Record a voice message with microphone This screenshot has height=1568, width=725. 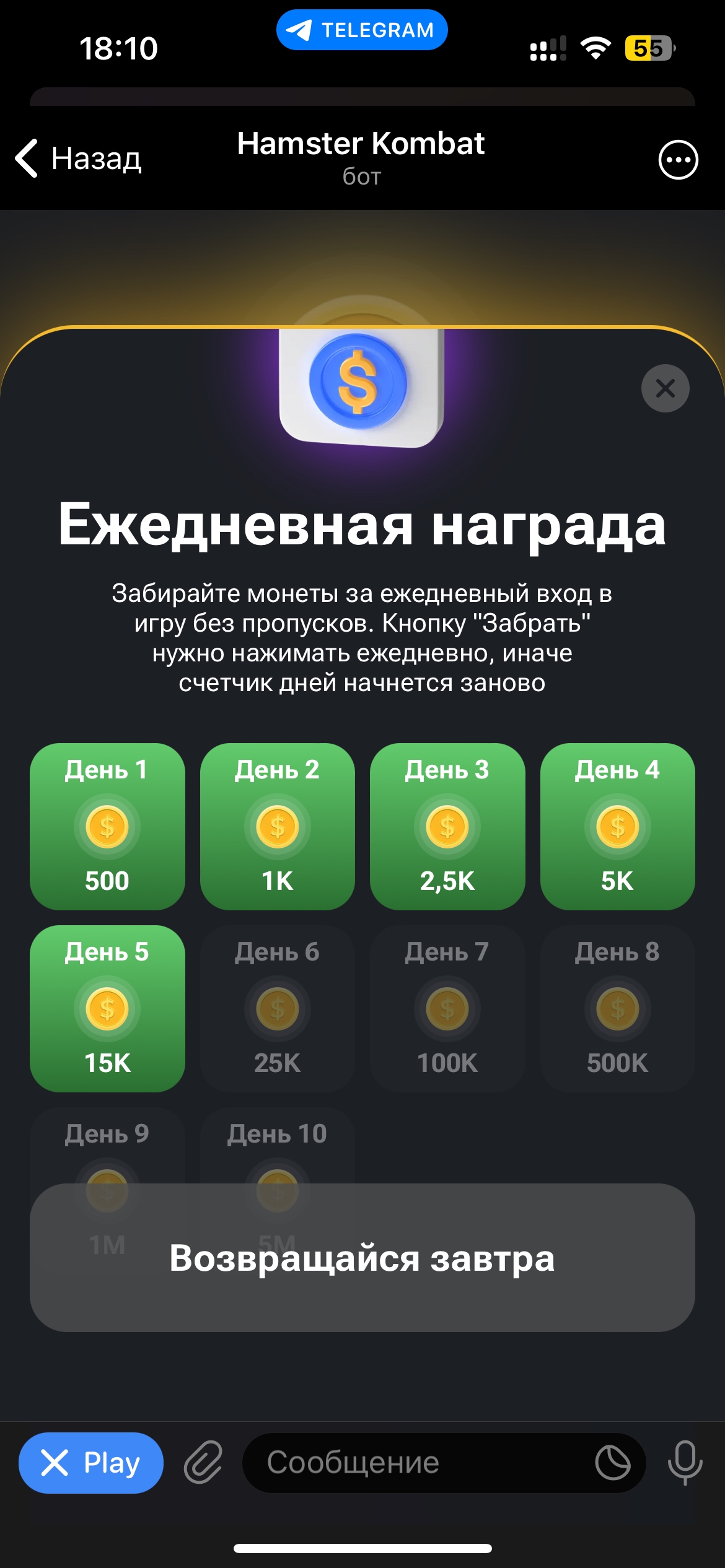[x=685, y=1463]
